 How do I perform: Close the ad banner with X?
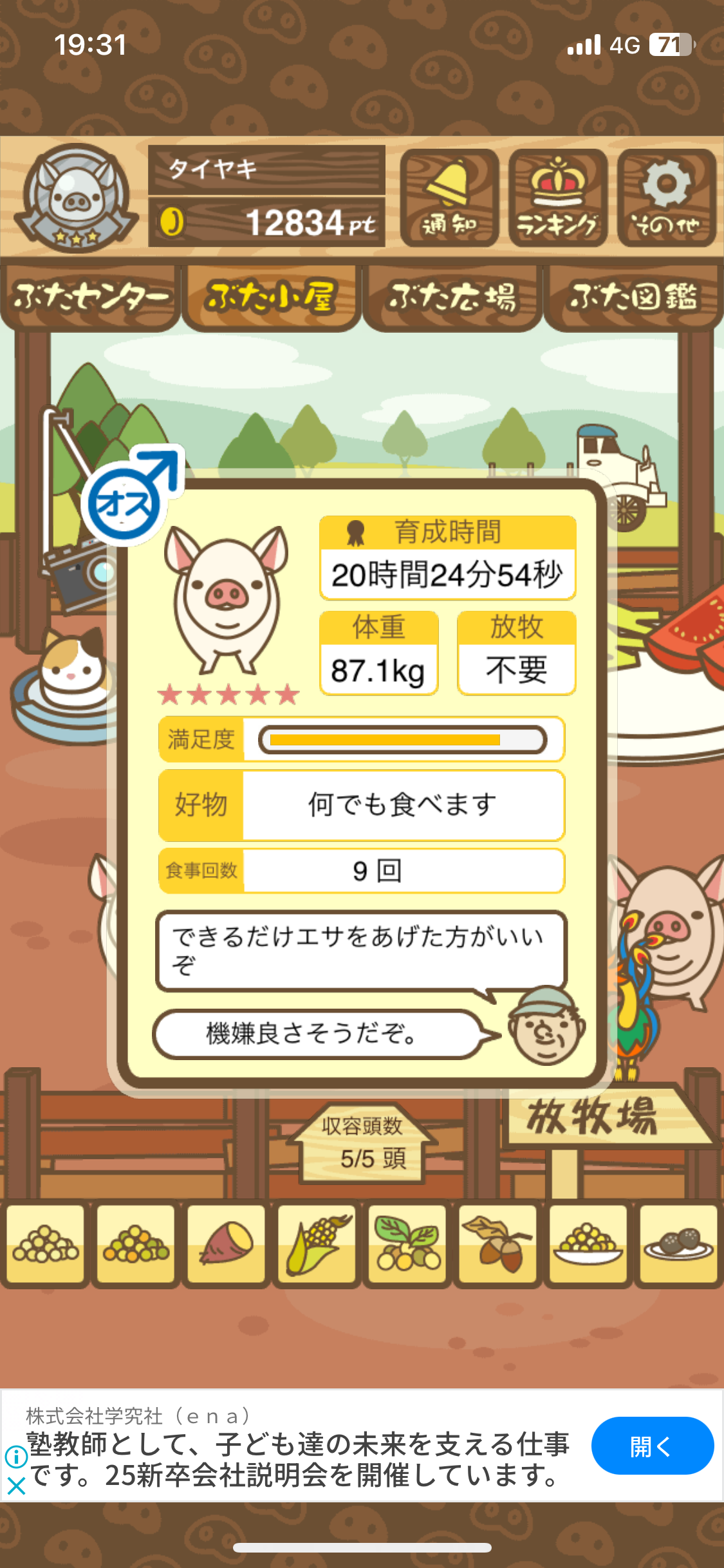pyautogui.click(x=15, y=1486)
